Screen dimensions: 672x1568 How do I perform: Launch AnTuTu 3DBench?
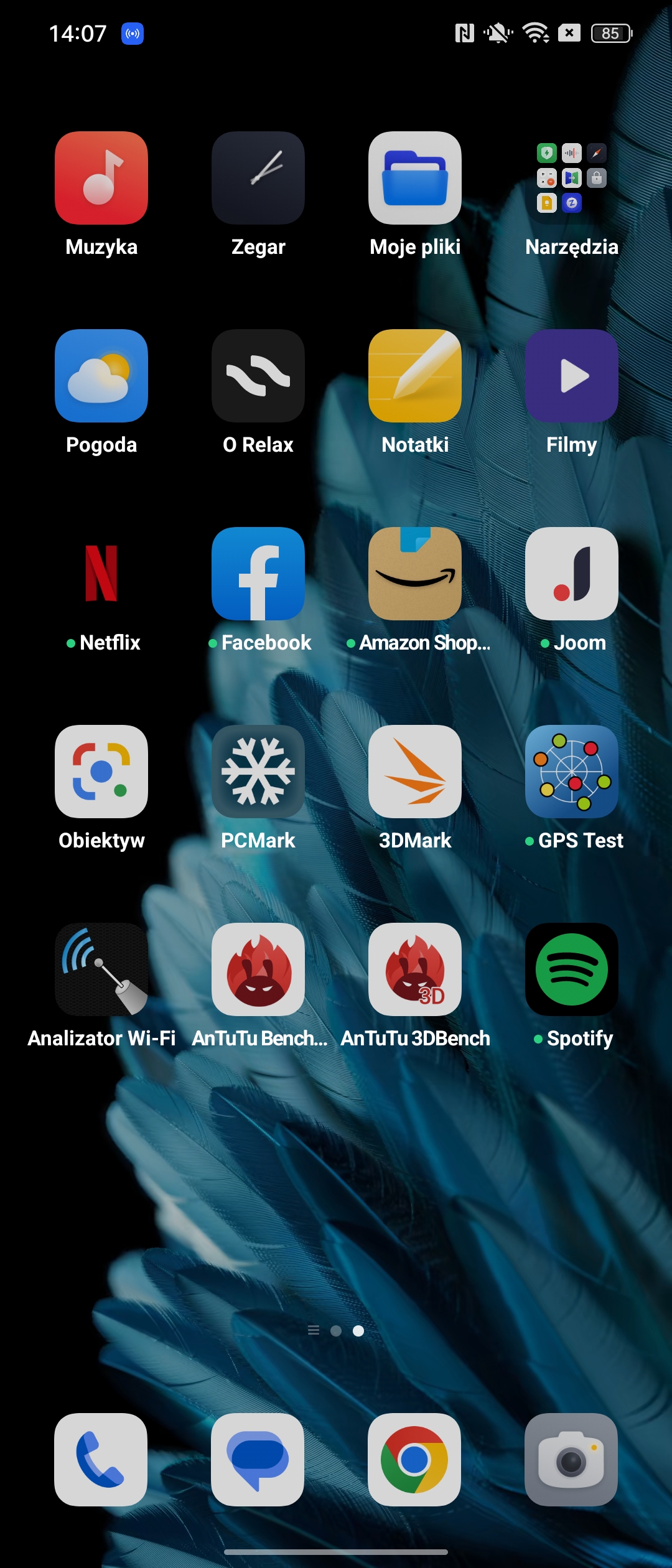tap(415, 969)
